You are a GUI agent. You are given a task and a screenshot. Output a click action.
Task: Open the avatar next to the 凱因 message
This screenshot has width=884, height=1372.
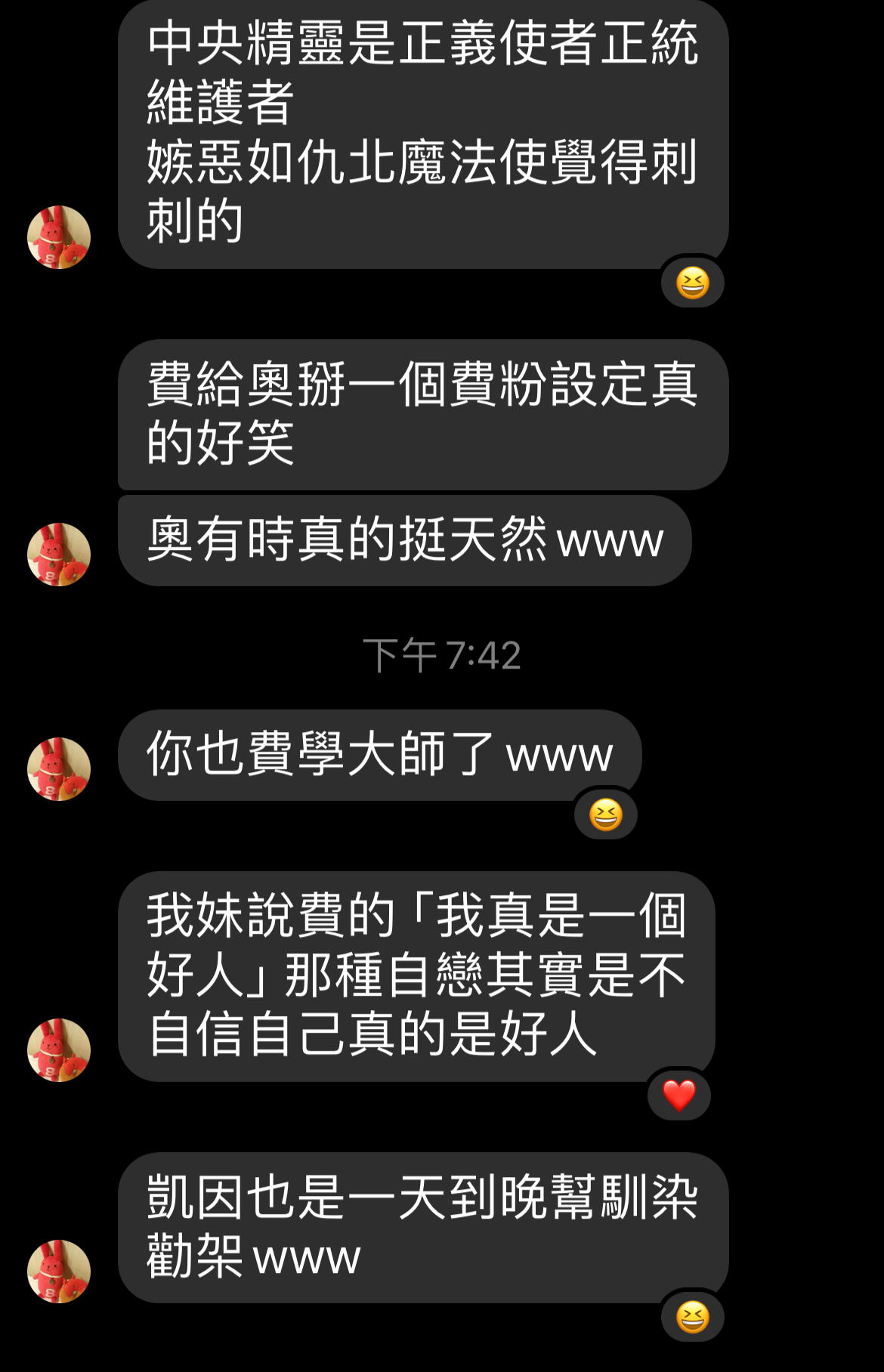coord(59,1272)
